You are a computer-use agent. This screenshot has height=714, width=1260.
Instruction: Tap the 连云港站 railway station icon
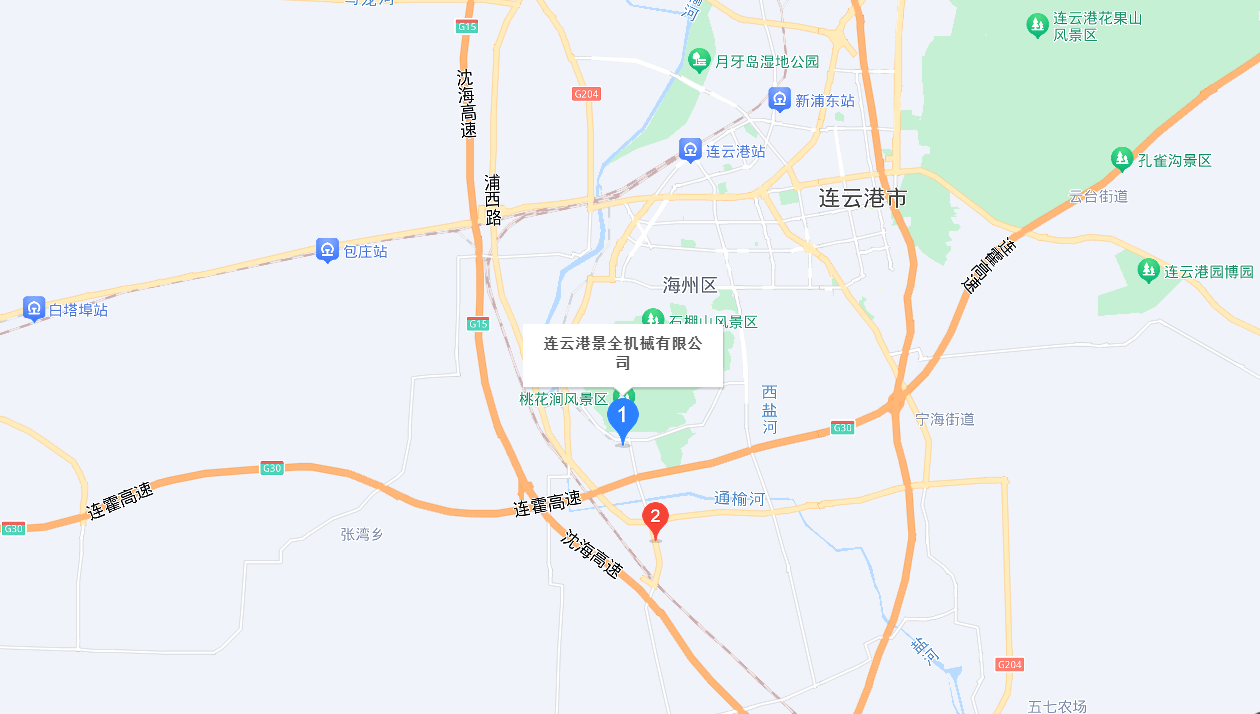tap(690, 150)
